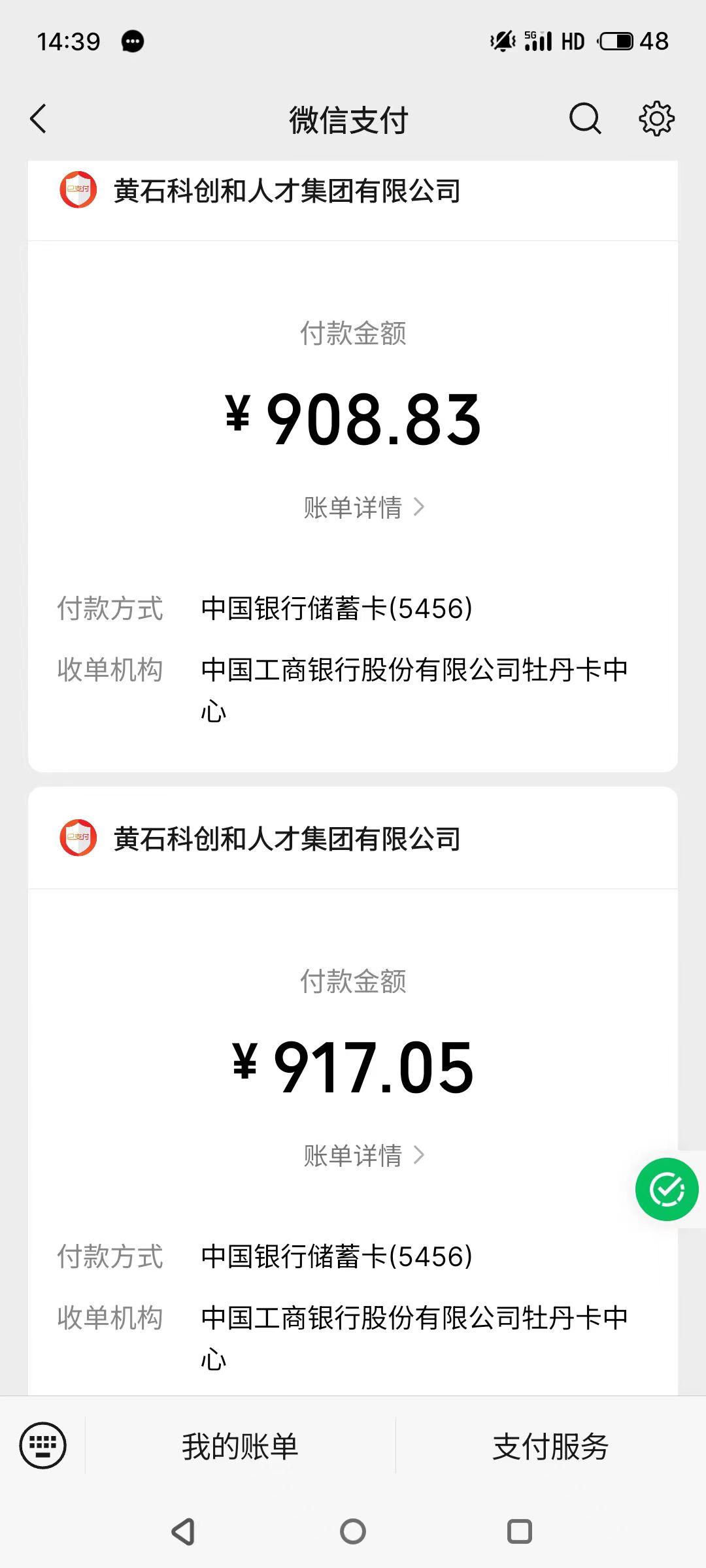Open the 我的账单 menu
Image resolution: width=706 pixels, height=1568 pixels.
click(x=240, y=1446)
